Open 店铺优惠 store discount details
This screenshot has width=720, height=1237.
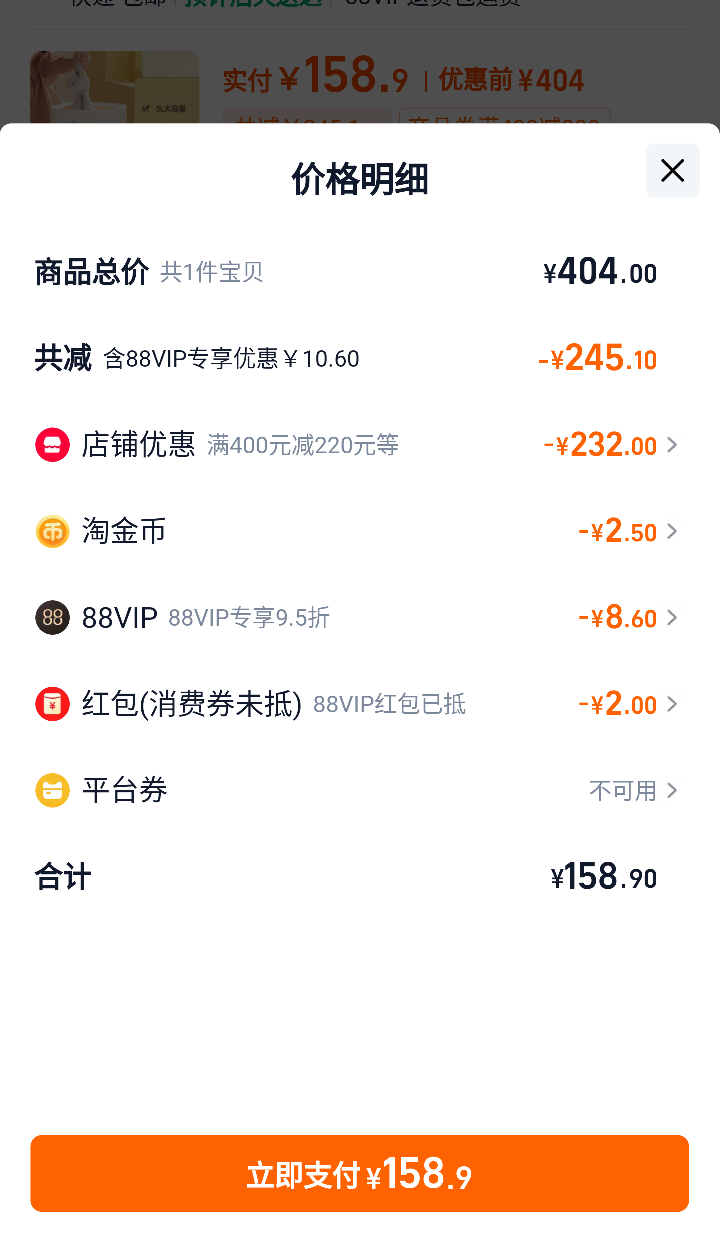point(359,445)
